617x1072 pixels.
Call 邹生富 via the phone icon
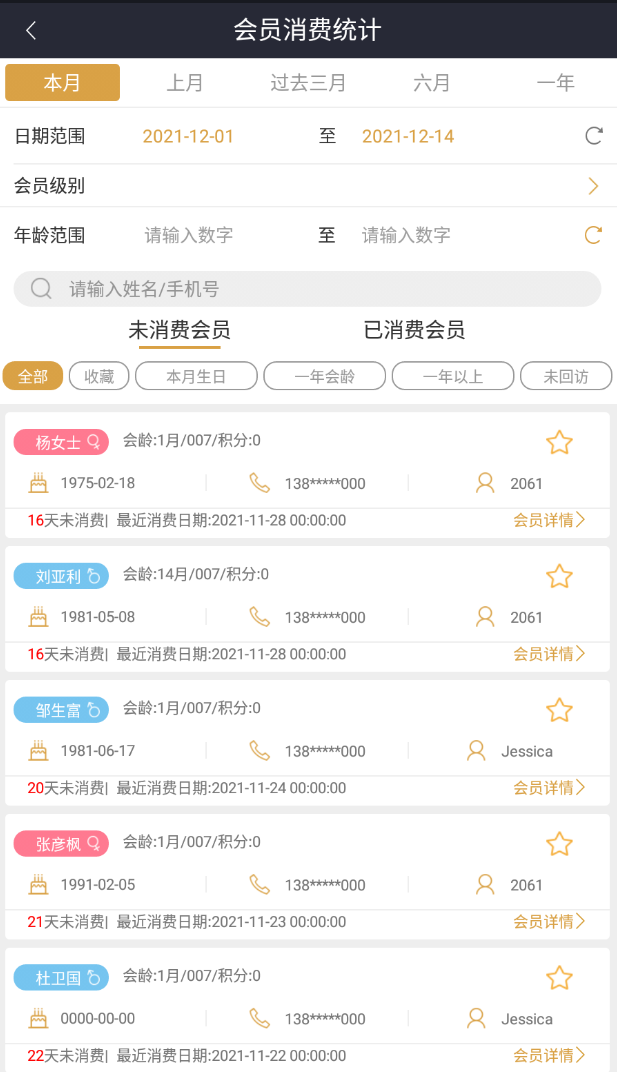pos(259,750)
